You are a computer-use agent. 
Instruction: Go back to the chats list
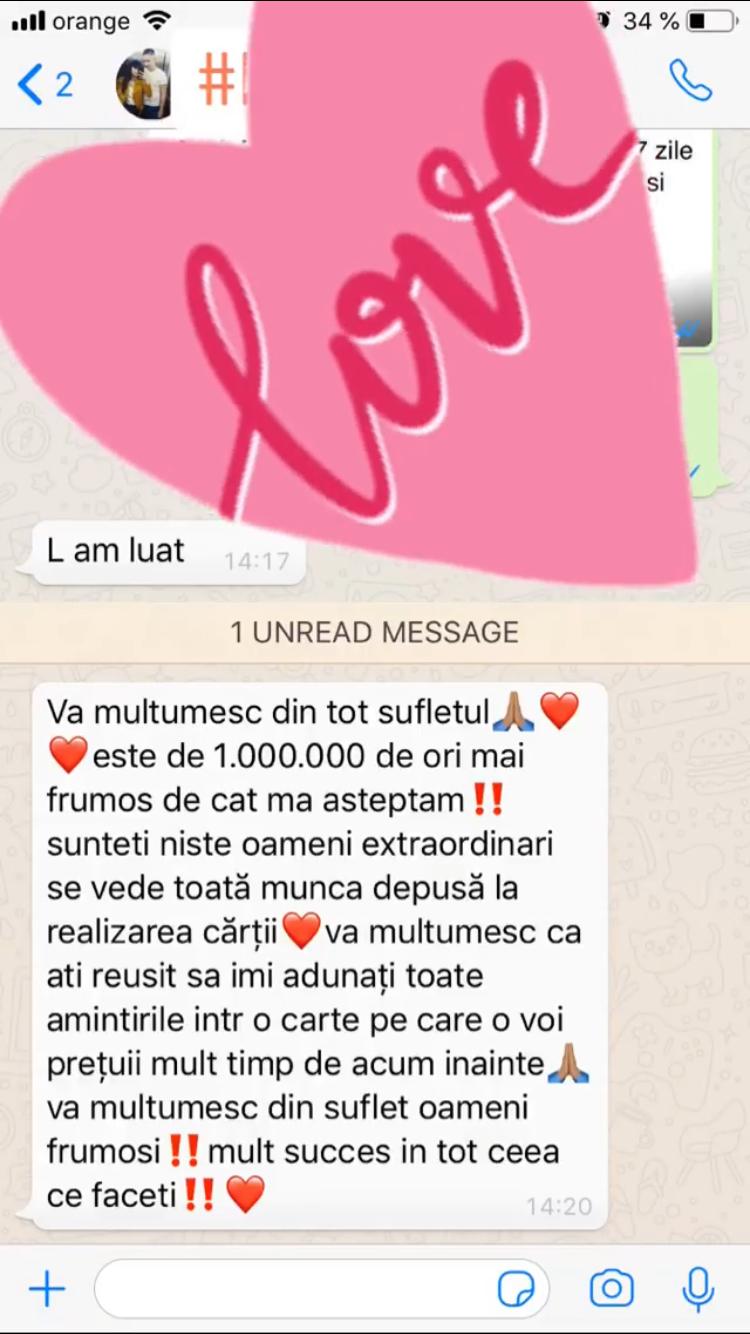[x=44, y=85]
